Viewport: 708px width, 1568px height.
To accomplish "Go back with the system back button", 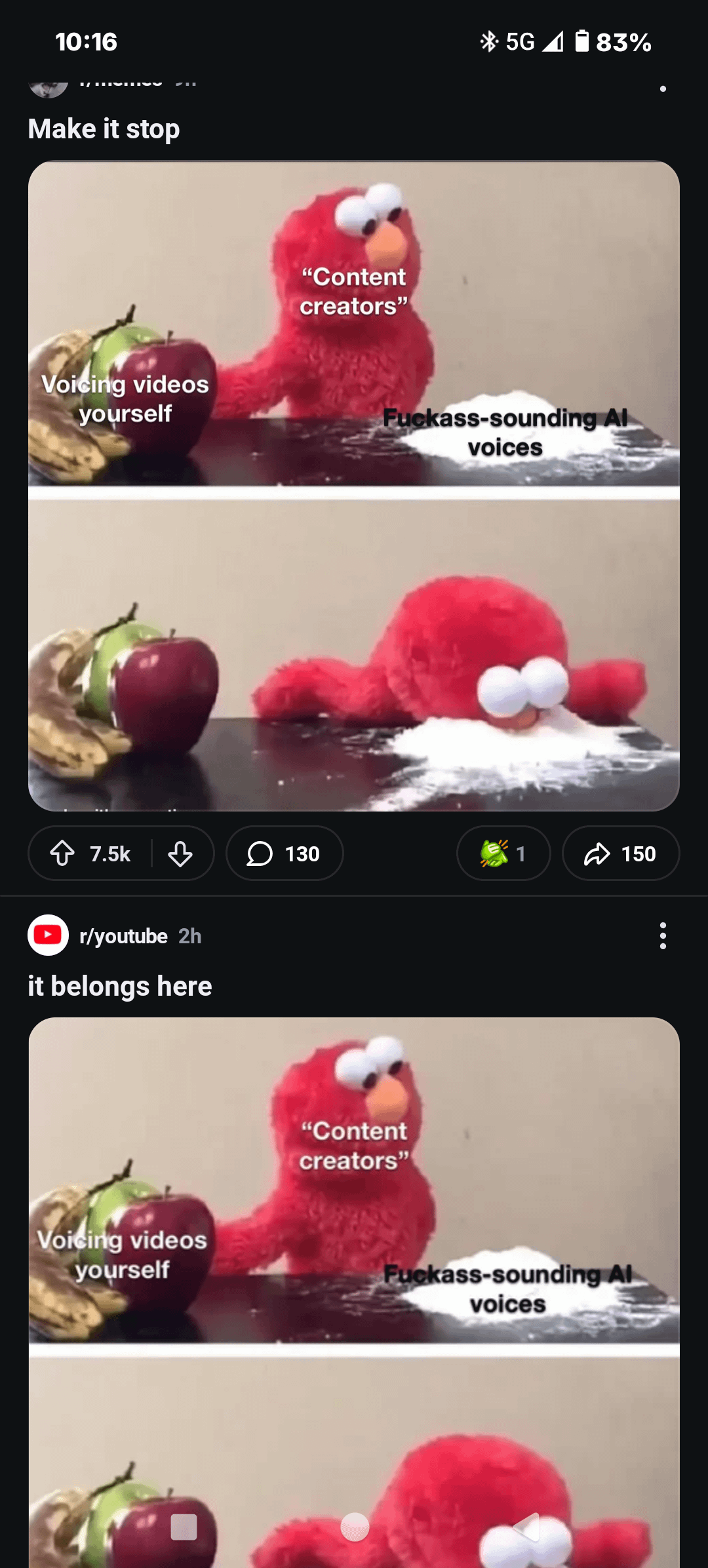I will pos(526,1527).
